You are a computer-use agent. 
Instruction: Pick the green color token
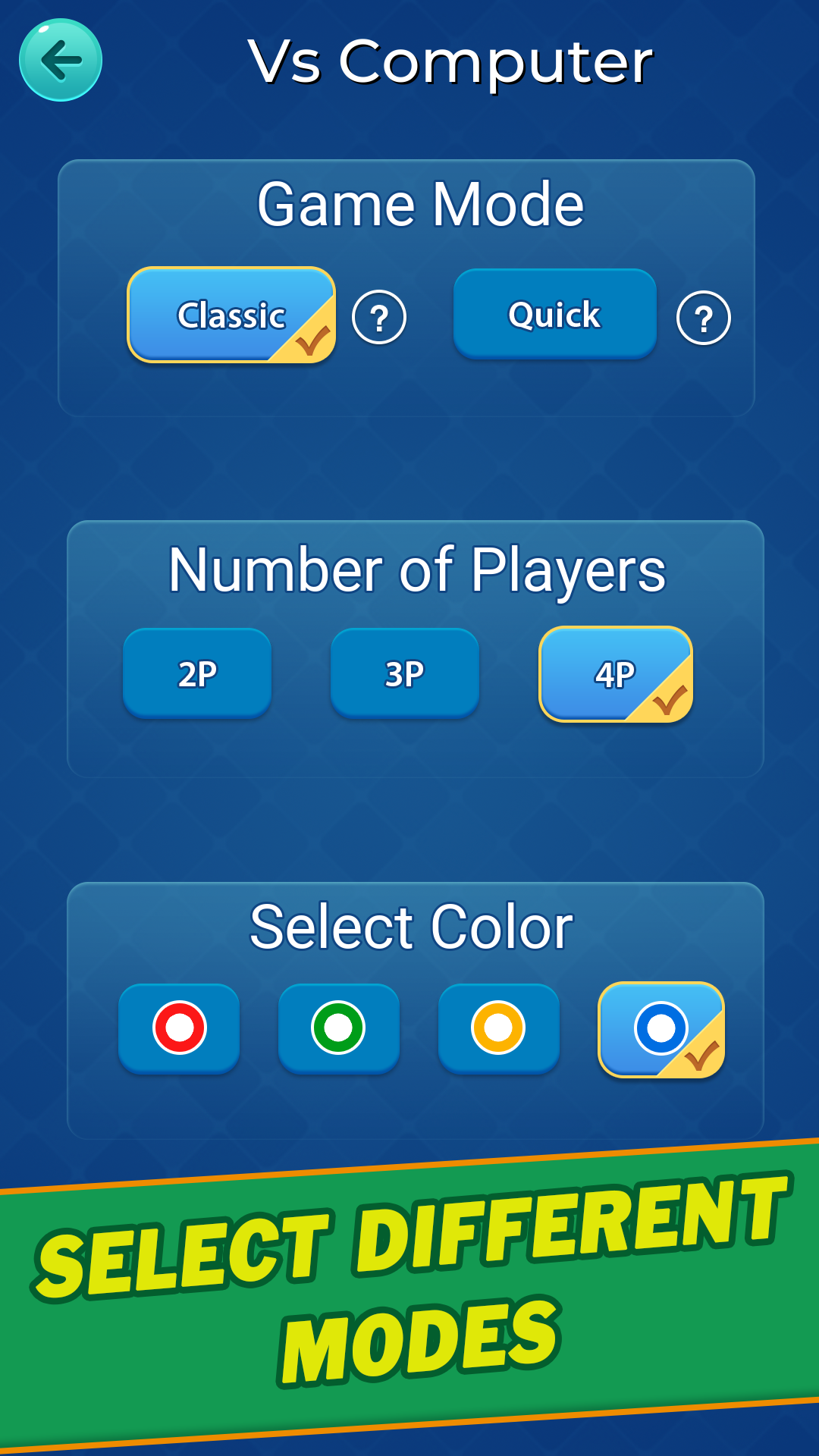pos(338,1028)
